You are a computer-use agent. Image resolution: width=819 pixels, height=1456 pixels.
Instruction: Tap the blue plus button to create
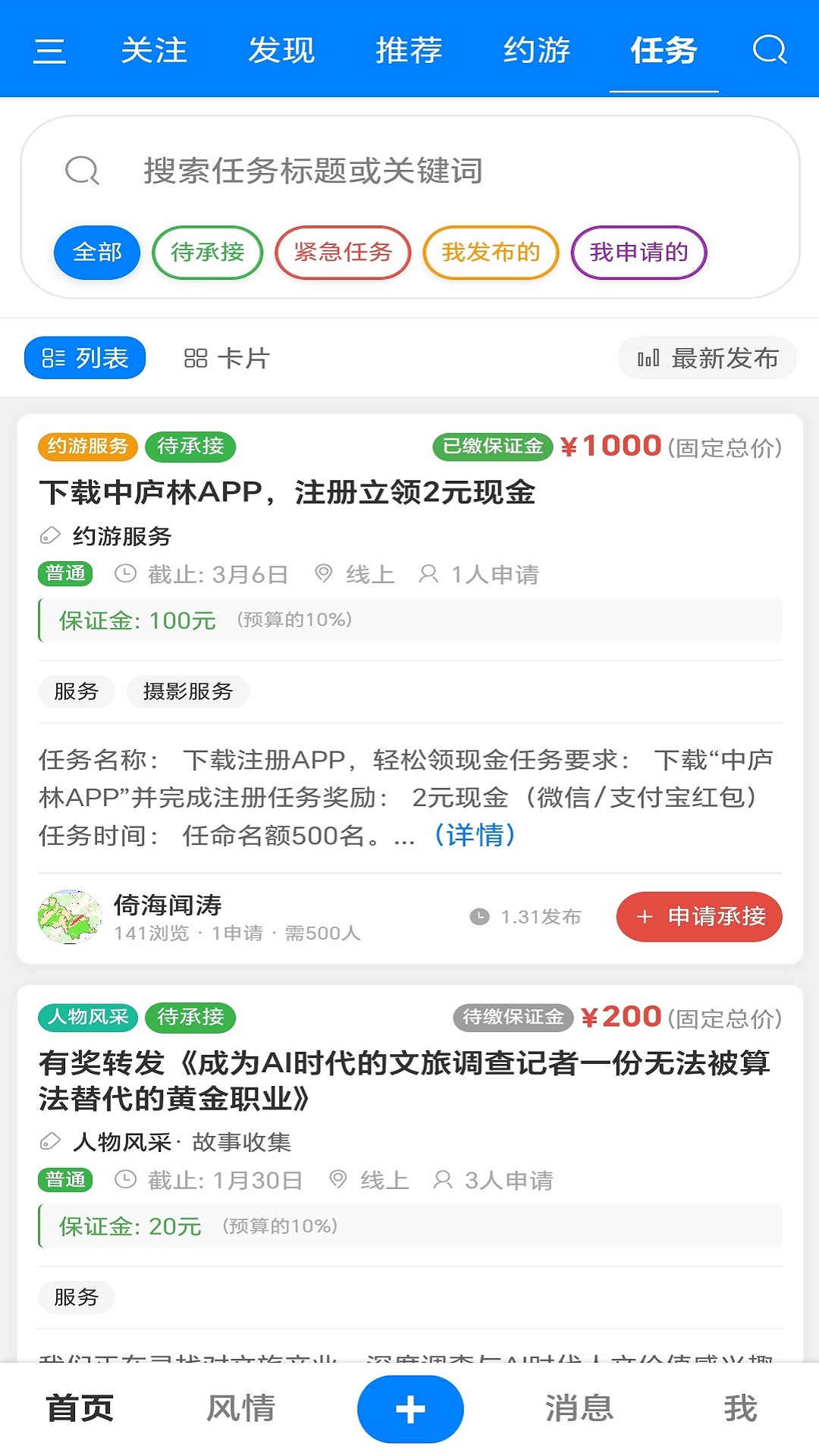(409, 1408)
